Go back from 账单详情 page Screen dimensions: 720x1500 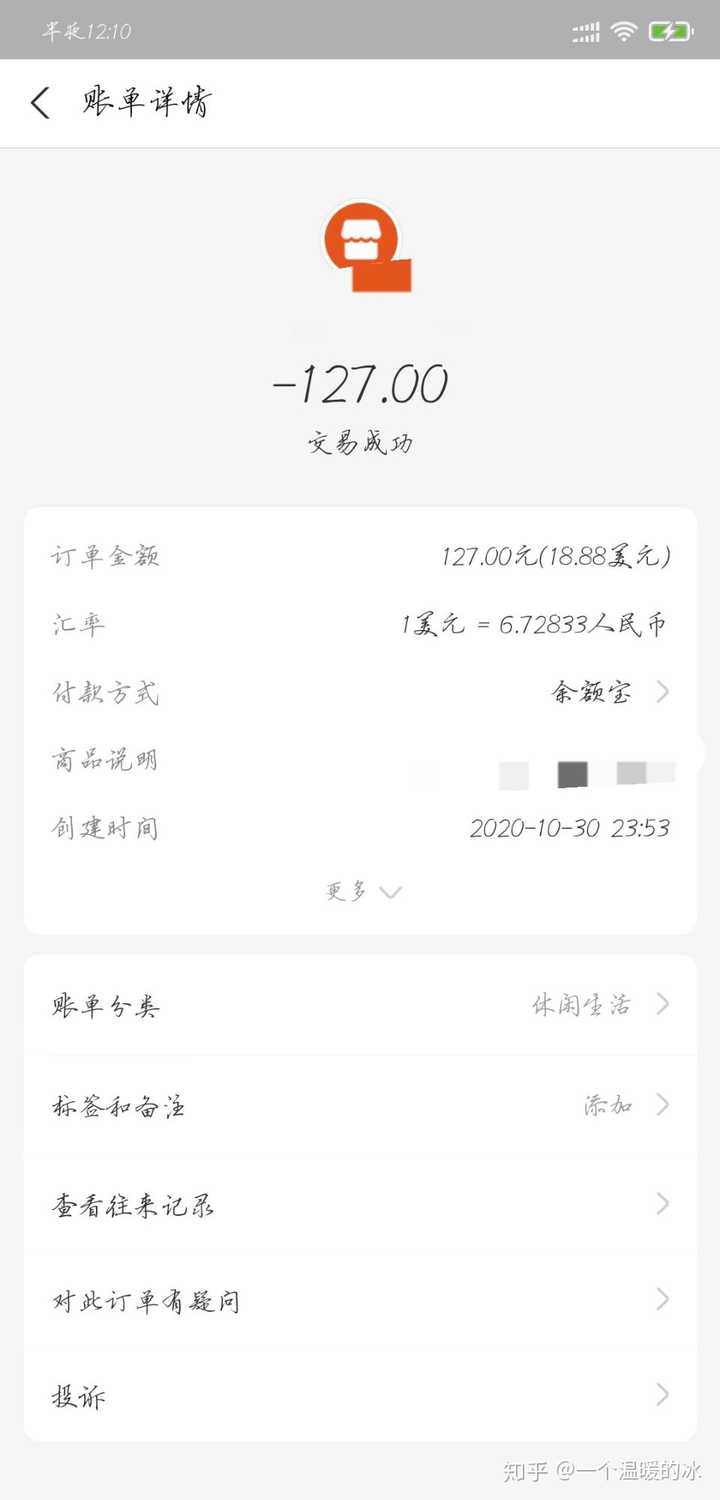(40, 103)
